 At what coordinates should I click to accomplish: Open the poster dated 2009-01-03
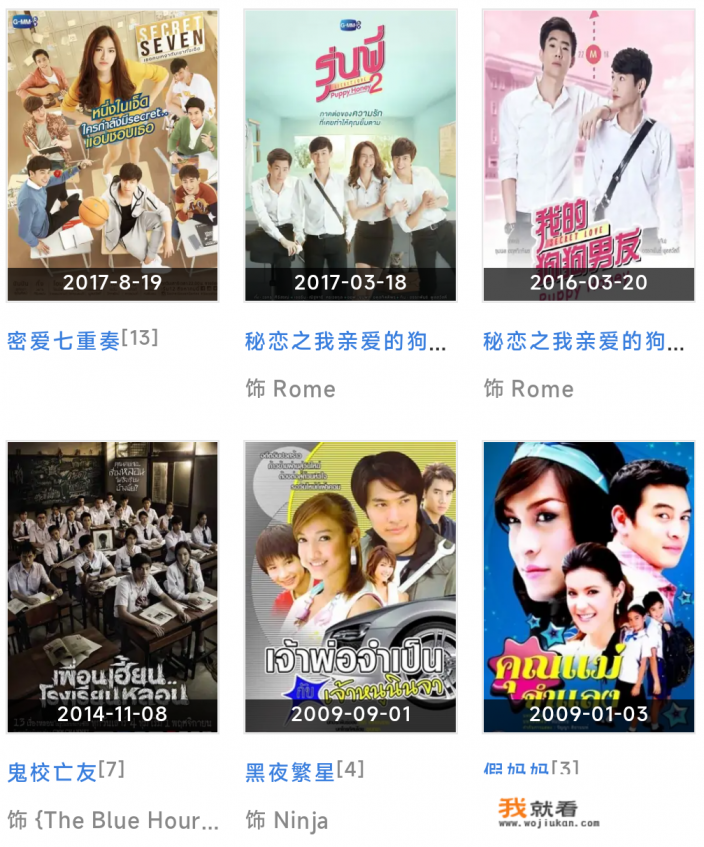click(x=588, y=585)
